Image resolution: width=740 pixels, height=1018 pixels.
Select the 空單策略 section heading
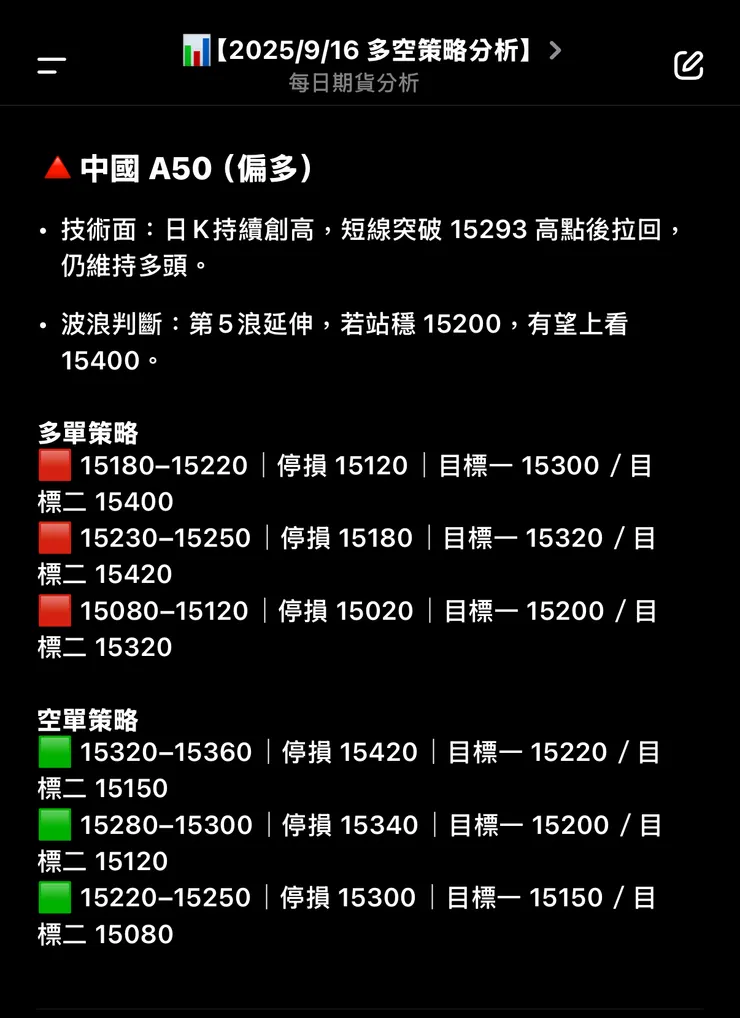point(90,719)
